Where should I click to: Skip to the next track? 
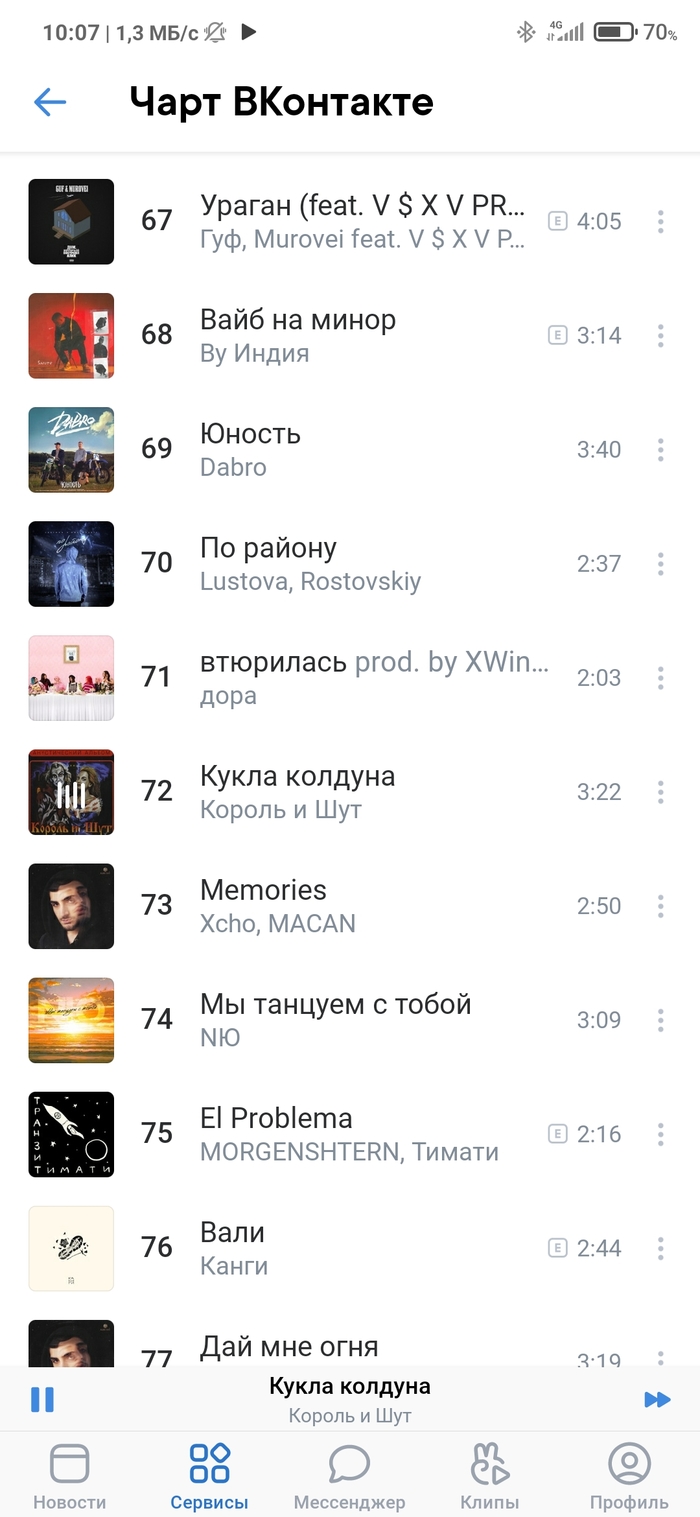click(657, 1399)
